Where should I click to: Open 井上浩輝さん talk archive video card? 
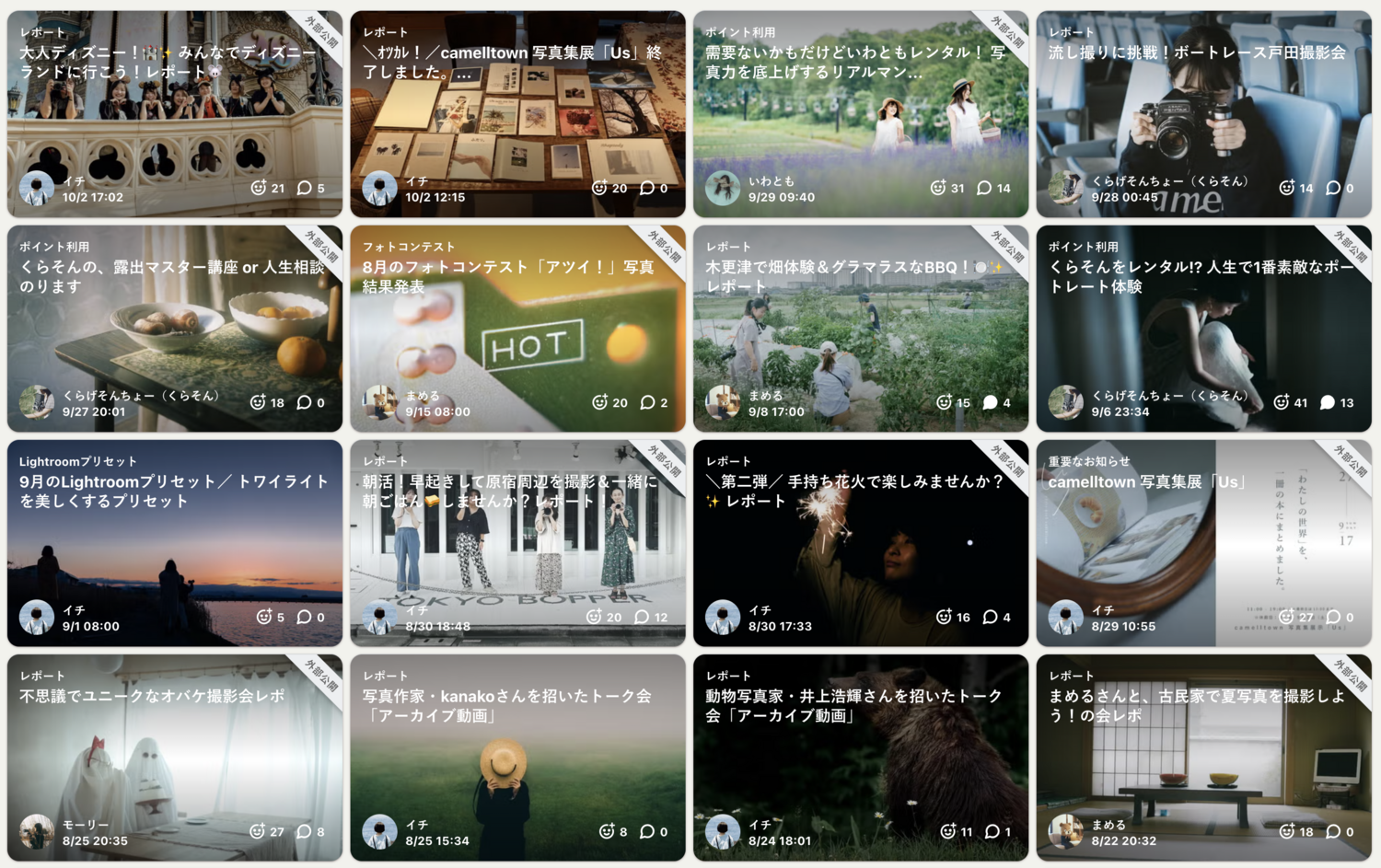pos(860,758)
